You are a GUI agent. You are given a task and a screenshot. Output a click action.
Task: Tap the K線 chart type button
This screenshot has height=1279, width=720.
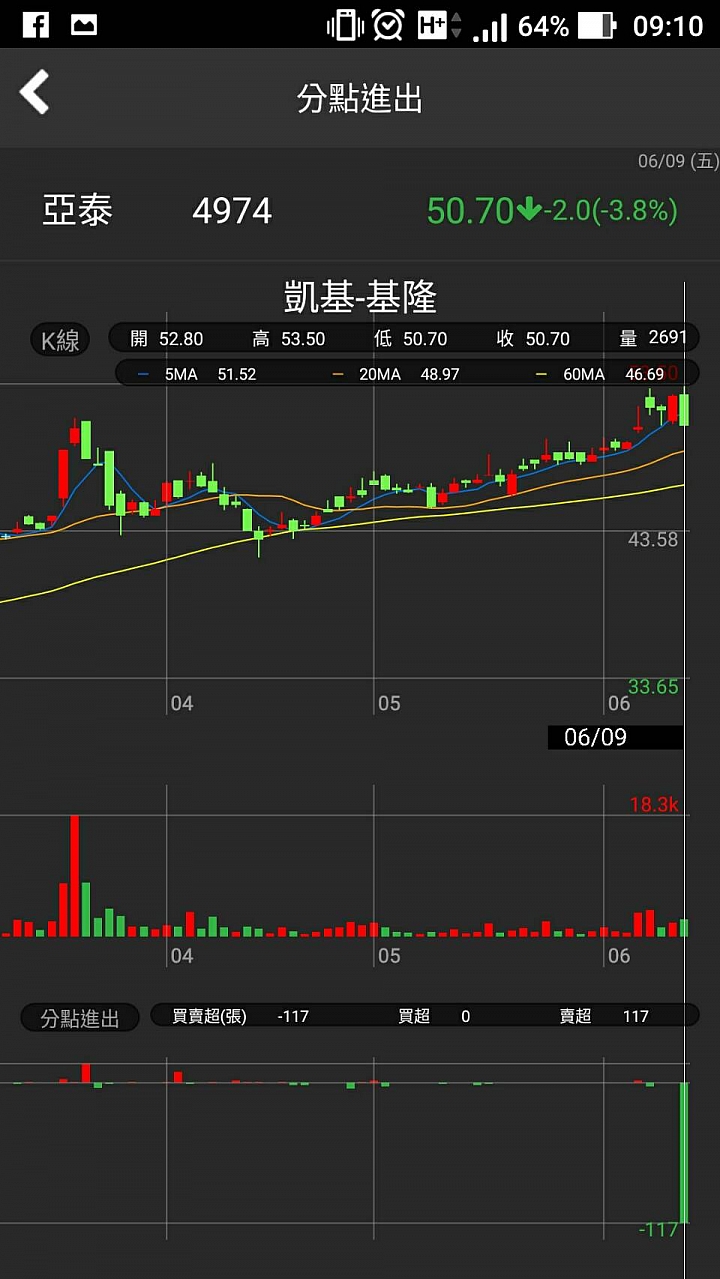[60, 340]
